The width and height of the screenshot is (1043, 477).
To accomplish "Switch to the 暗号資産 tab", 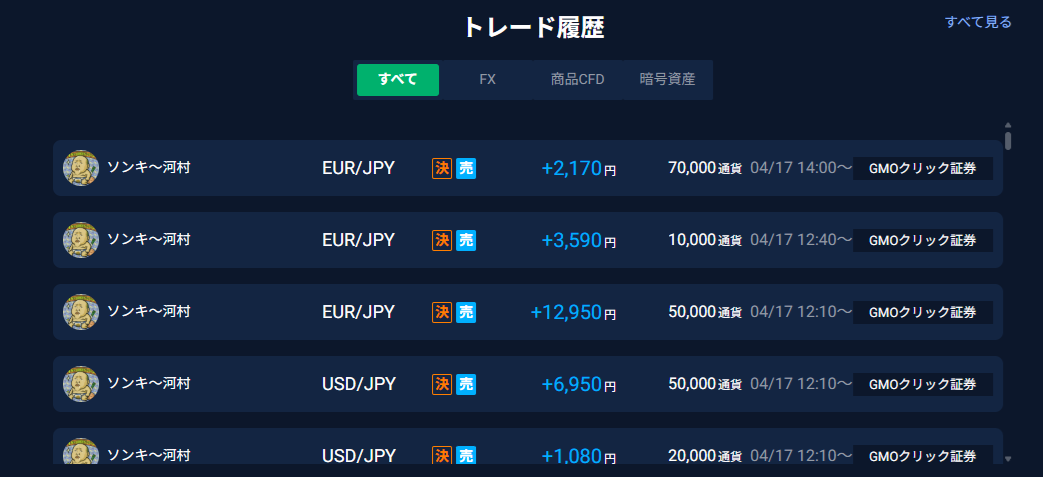I will [x=667, y=80].
